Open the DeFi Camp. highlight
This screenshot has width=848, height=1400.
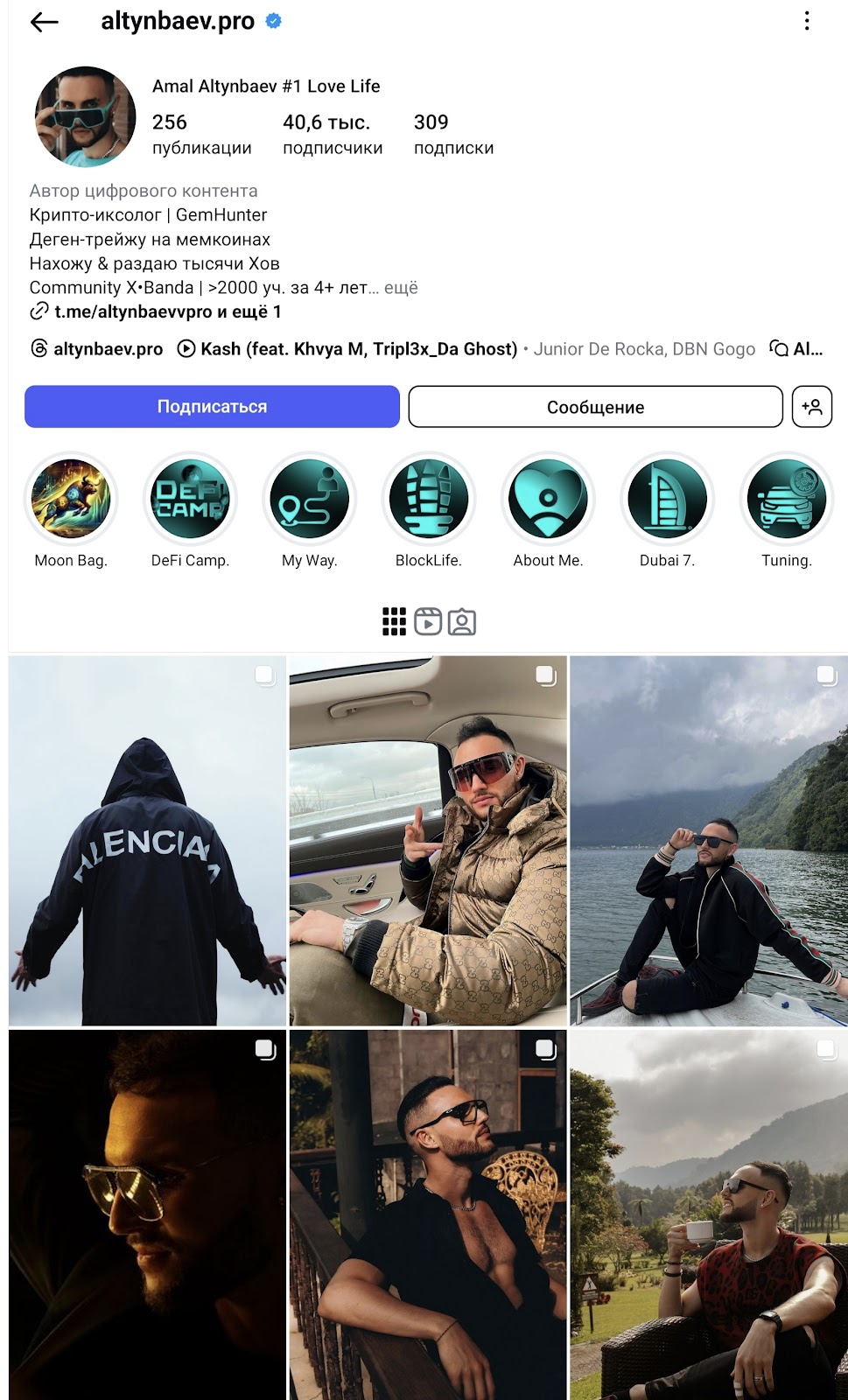pyautogui.click(x=190, y=499)
